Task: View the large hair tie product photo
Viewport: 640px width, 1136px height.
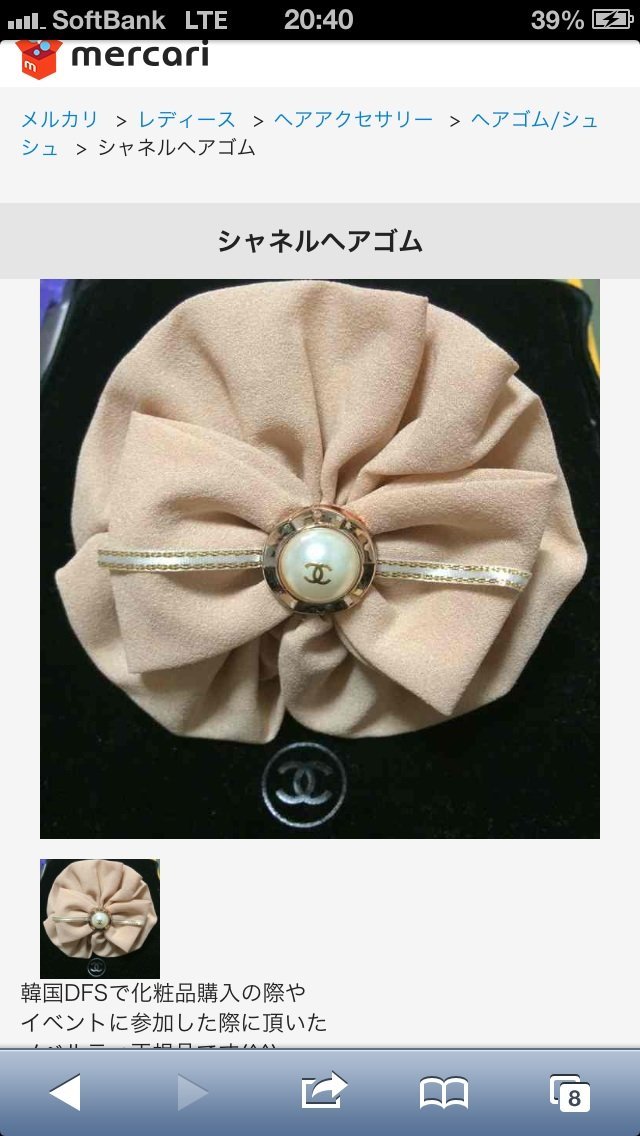Action: coord(320,558)
